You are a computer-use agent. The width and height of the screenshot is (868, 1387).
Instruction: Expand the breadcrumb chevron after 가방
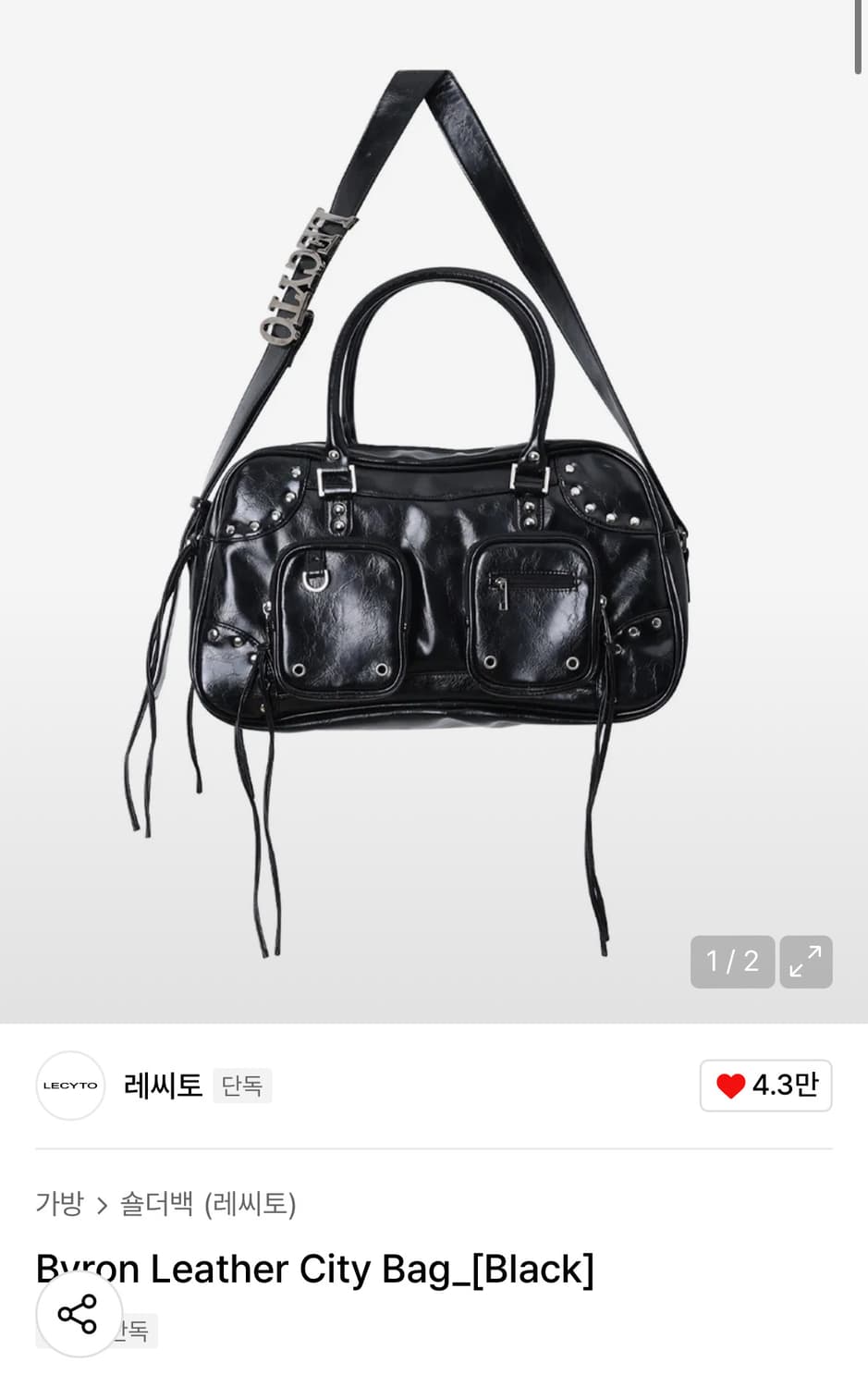(x=100, y=1205)
